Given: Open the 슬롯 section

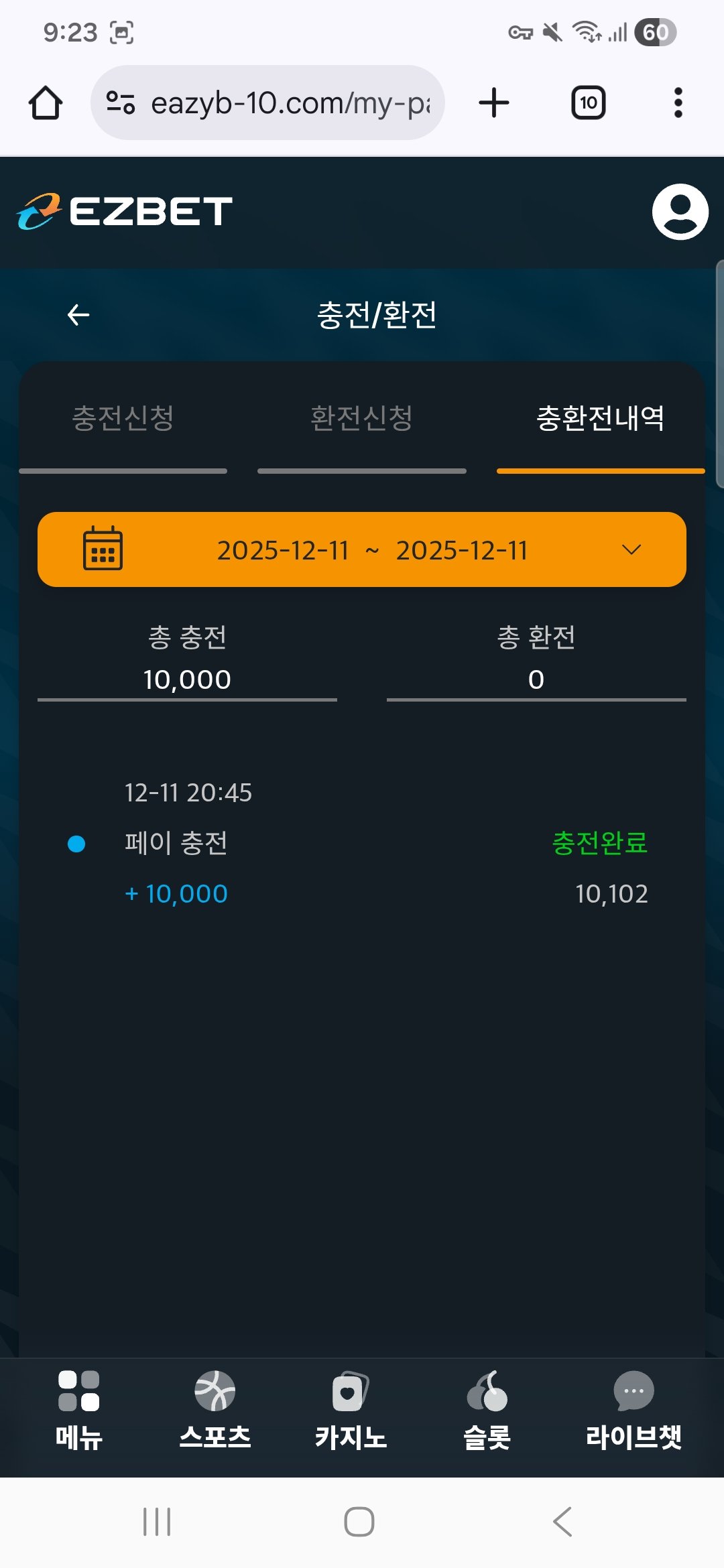Looking at the screenshot, I should pos(487,1409).
